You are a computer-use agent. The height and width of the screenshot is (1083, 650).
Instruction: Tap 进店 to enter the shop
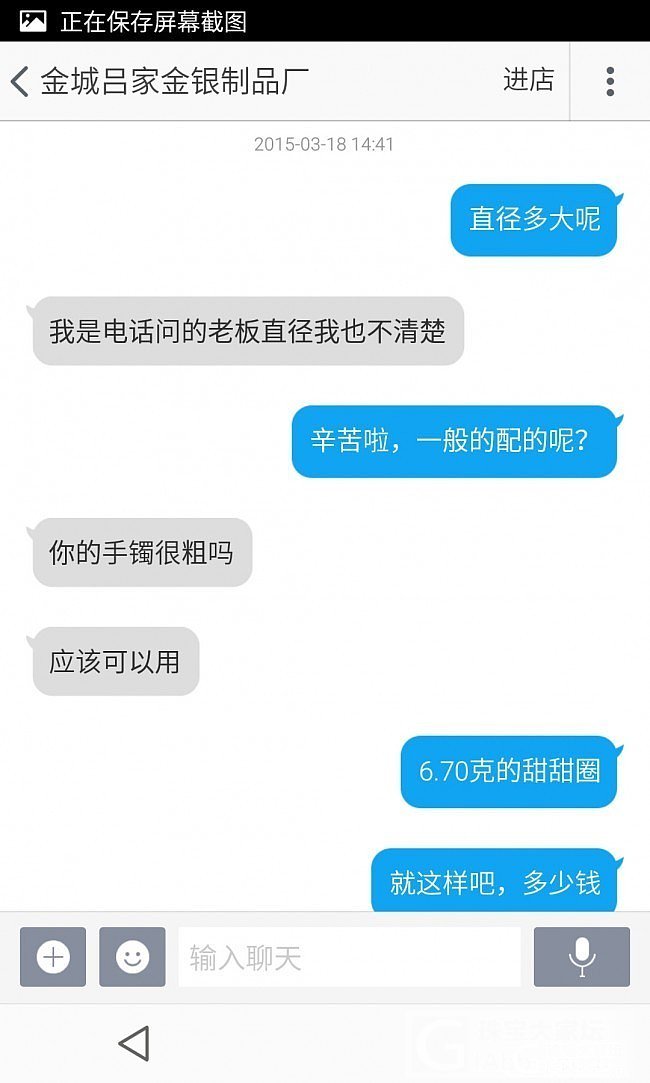(x=528, y=80)
